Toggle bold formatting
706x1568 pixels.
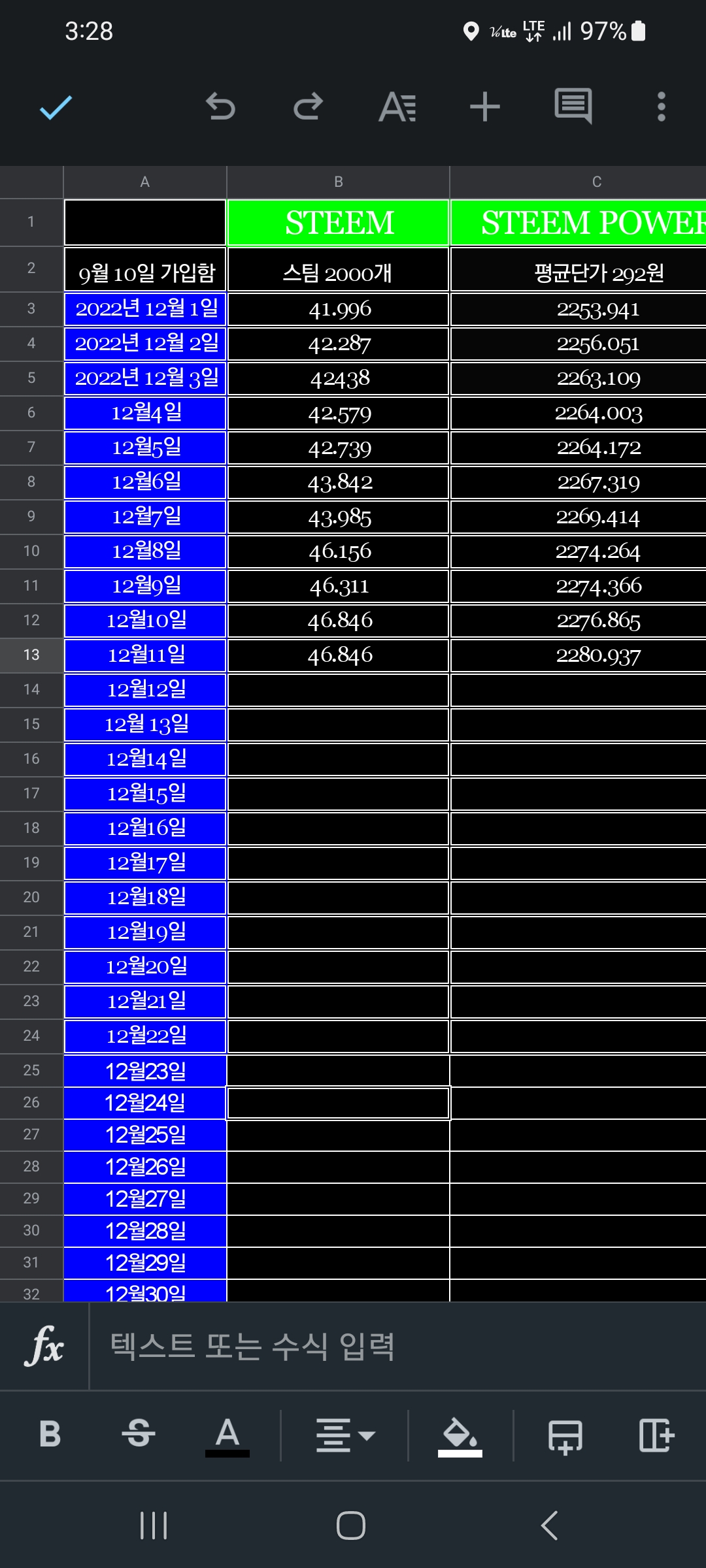(50, 1435)
